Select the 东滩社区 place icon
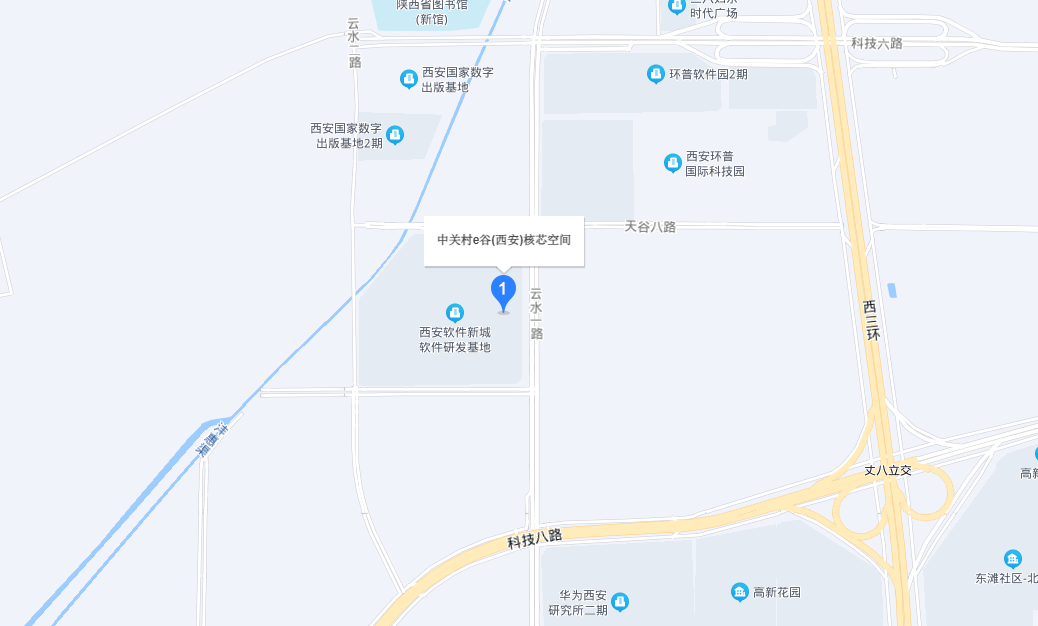Image resolution: width=1038 pixels, height=626 pixels. tap(1013, 559)
